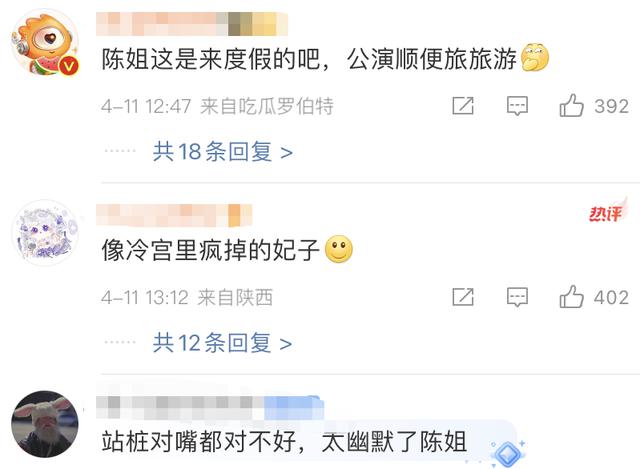Expand 共12条回复 replies
Image resolution: width=640 pixels, height=469 pixels.
coord(222,343)
